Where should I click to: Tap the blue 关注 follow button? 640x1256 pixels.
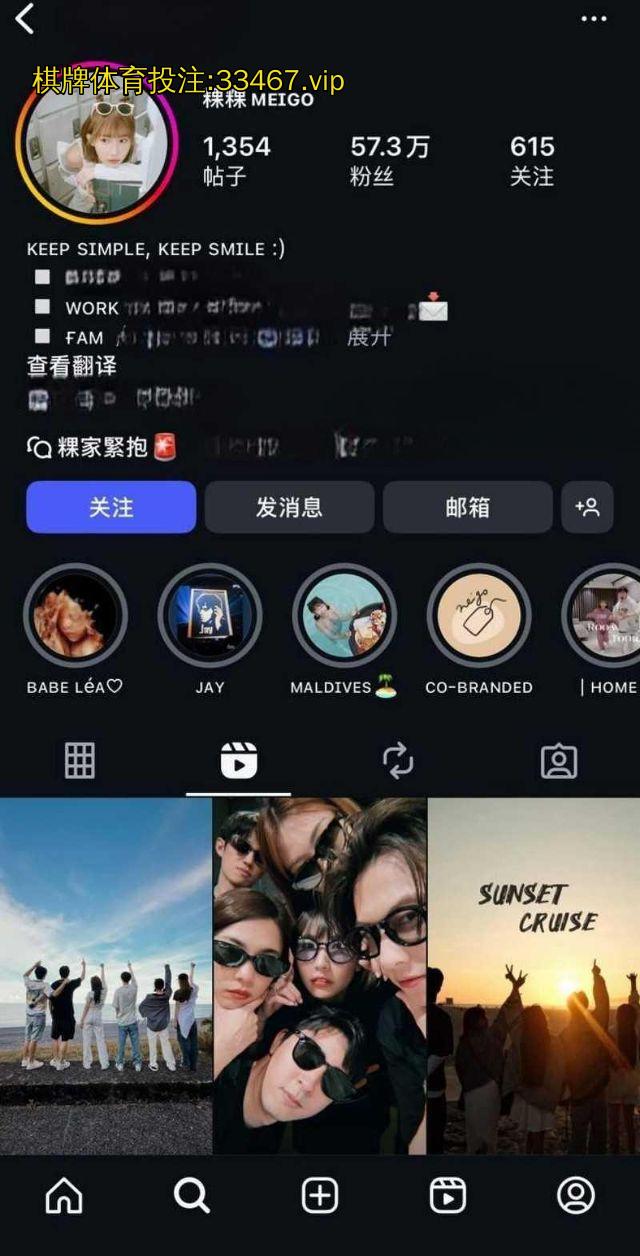[111, 507]
